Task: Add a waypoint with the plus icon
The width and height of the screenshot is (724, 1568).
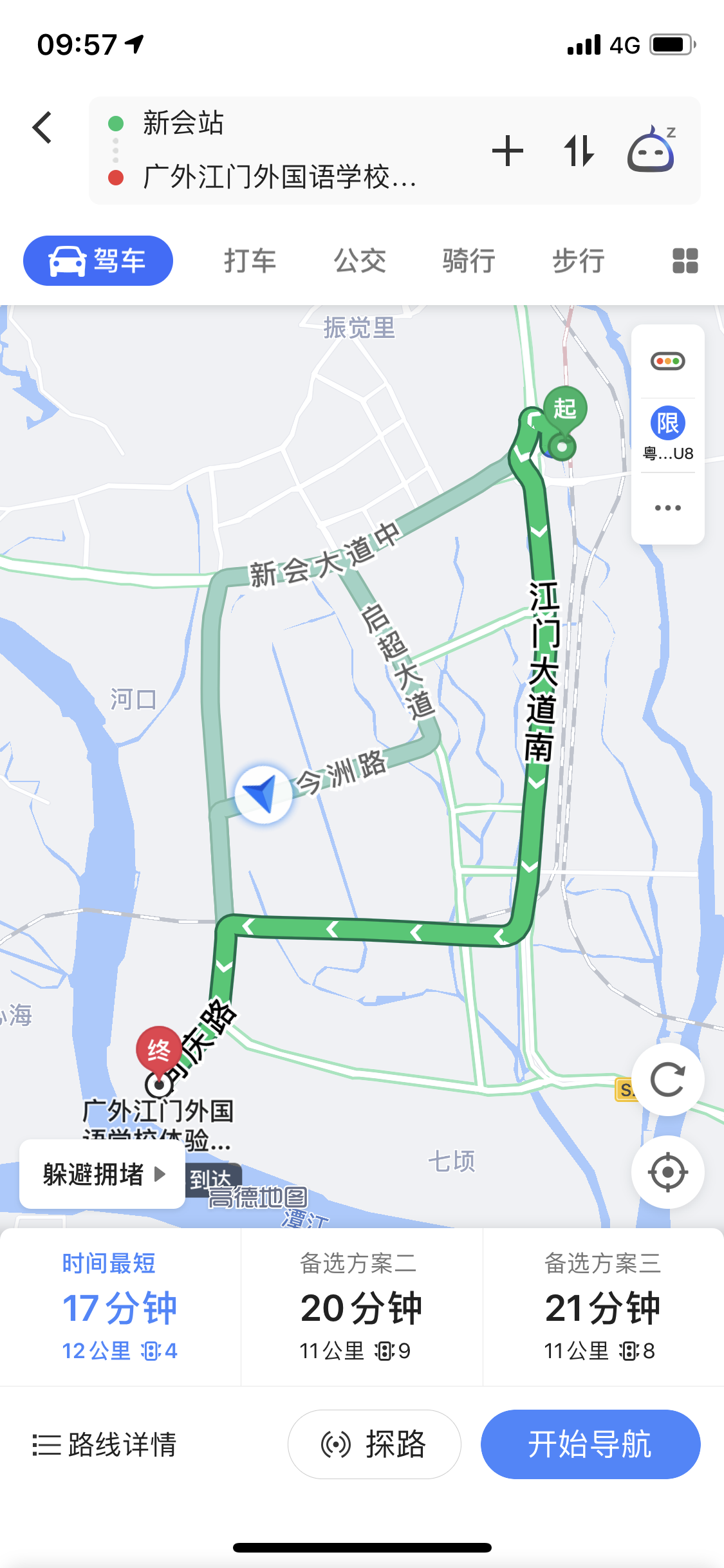Action: click(507, 151)
